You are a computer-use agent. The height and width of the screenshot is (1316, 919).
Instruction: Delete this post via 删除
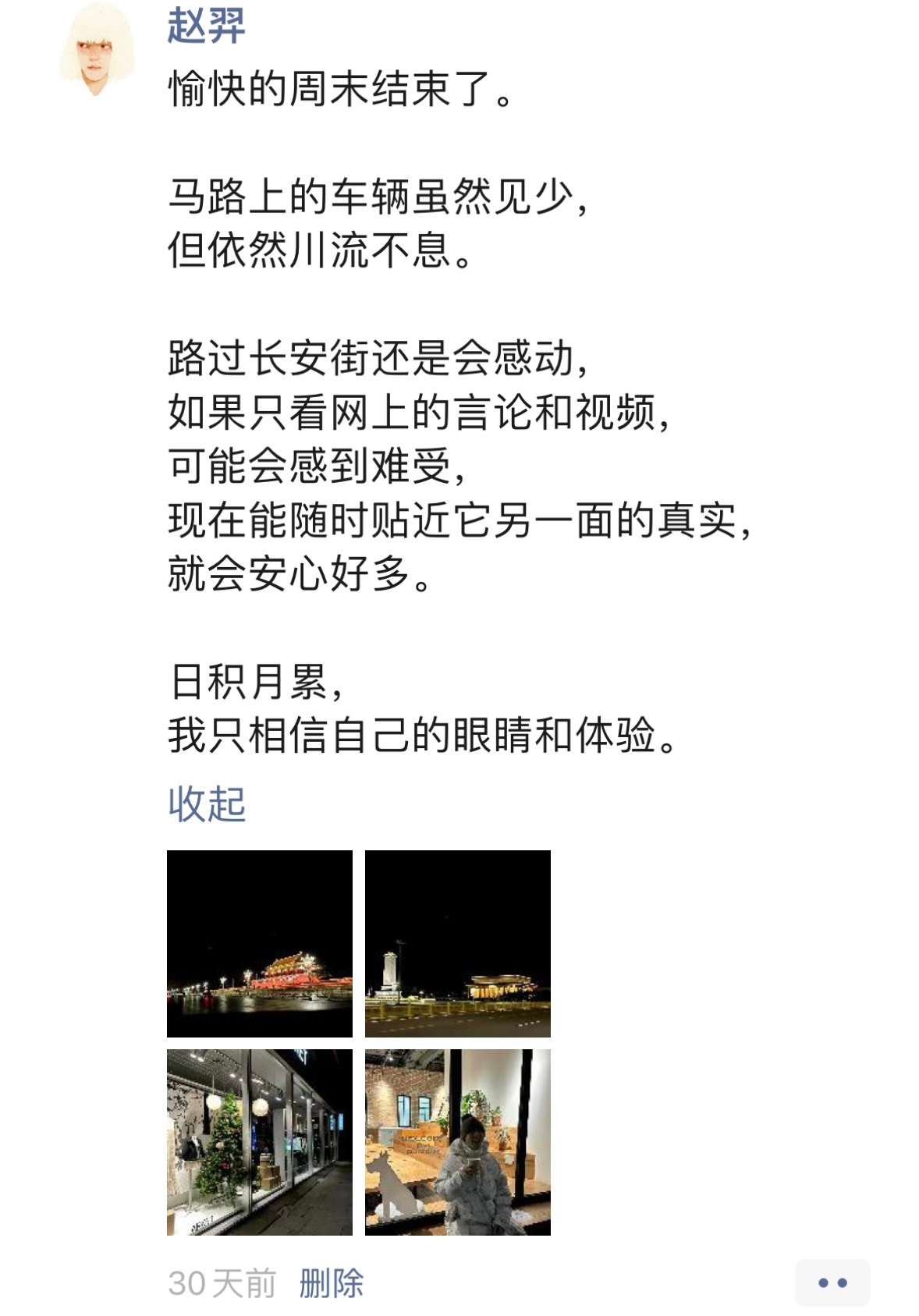coord(332,1283)
